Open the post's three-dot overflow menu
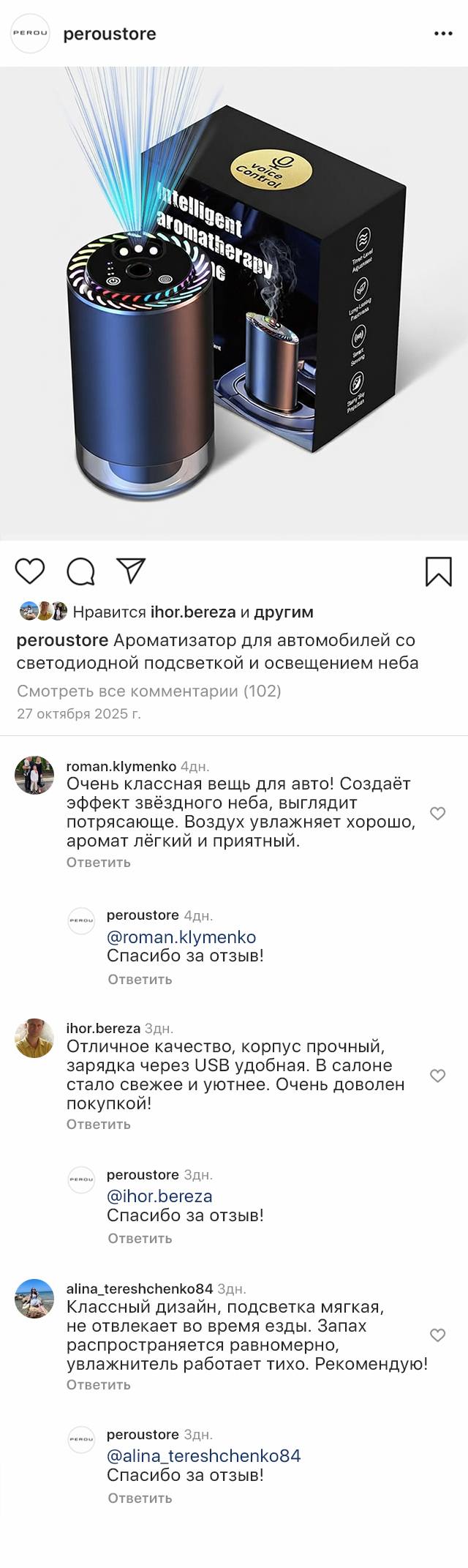 [443, 34]
